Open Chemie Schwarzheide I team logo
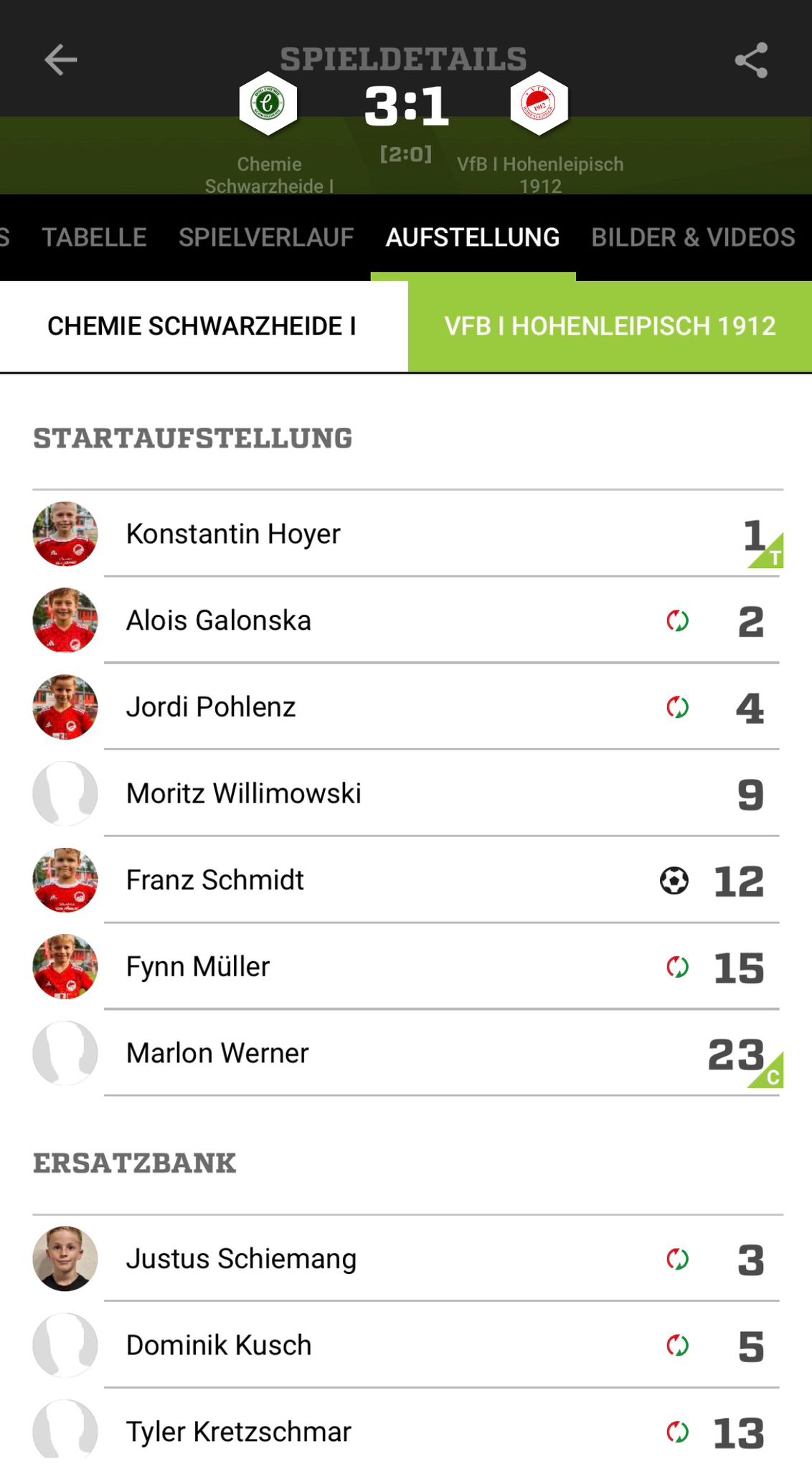The width and height of the screenshot is (812, 1469). click(x=268, y=104)
